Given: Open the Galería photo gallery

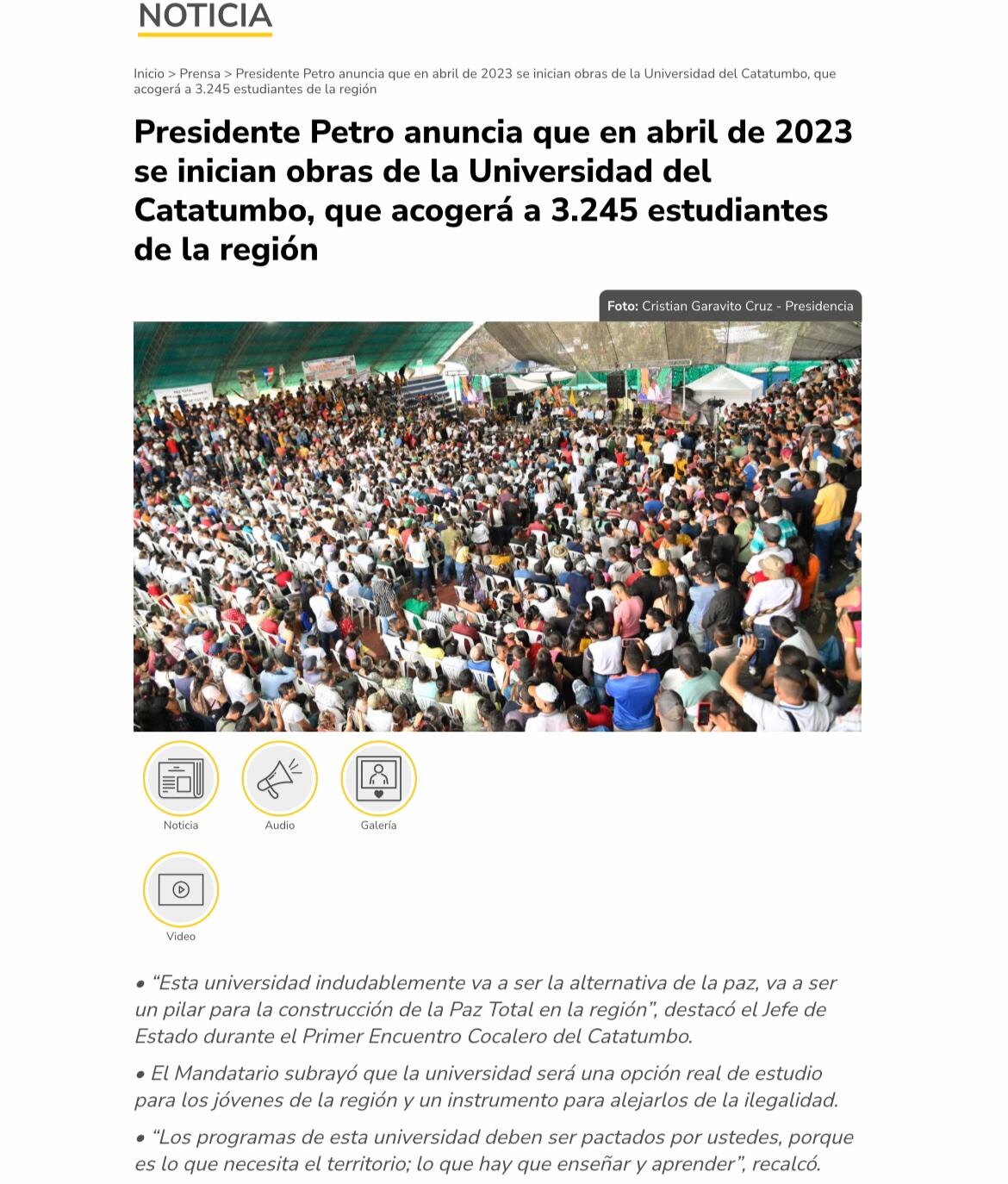Looking at the screenshot, I should [379, 779].
